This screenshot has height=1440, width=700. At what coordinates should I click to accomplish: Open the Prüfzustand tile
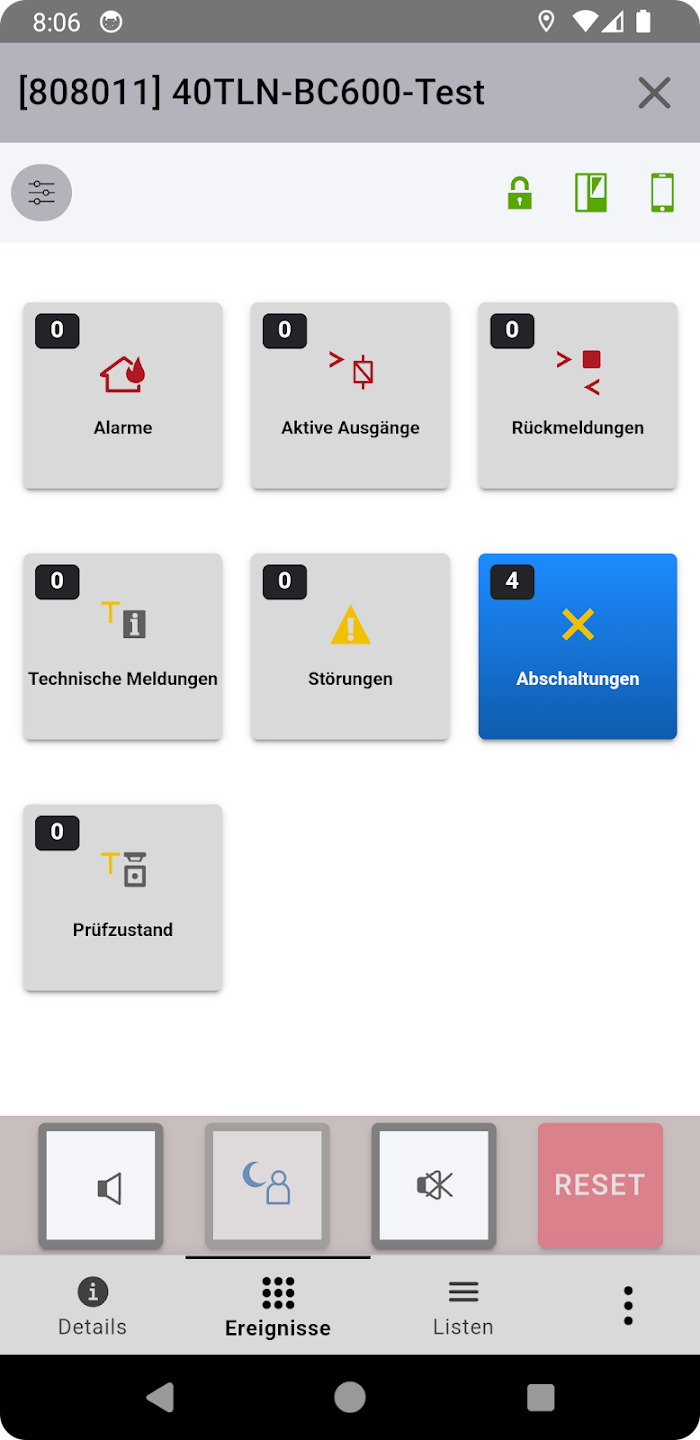click(123, 898)
